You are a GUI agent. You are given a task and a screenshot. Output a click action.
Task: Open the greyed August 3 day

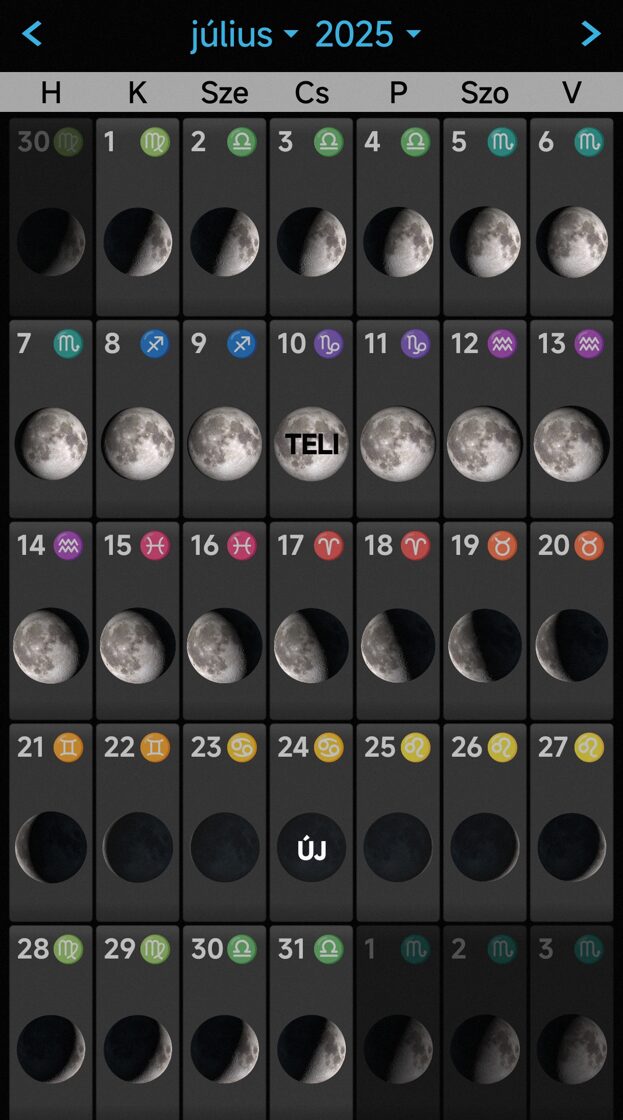[572, 1023]
